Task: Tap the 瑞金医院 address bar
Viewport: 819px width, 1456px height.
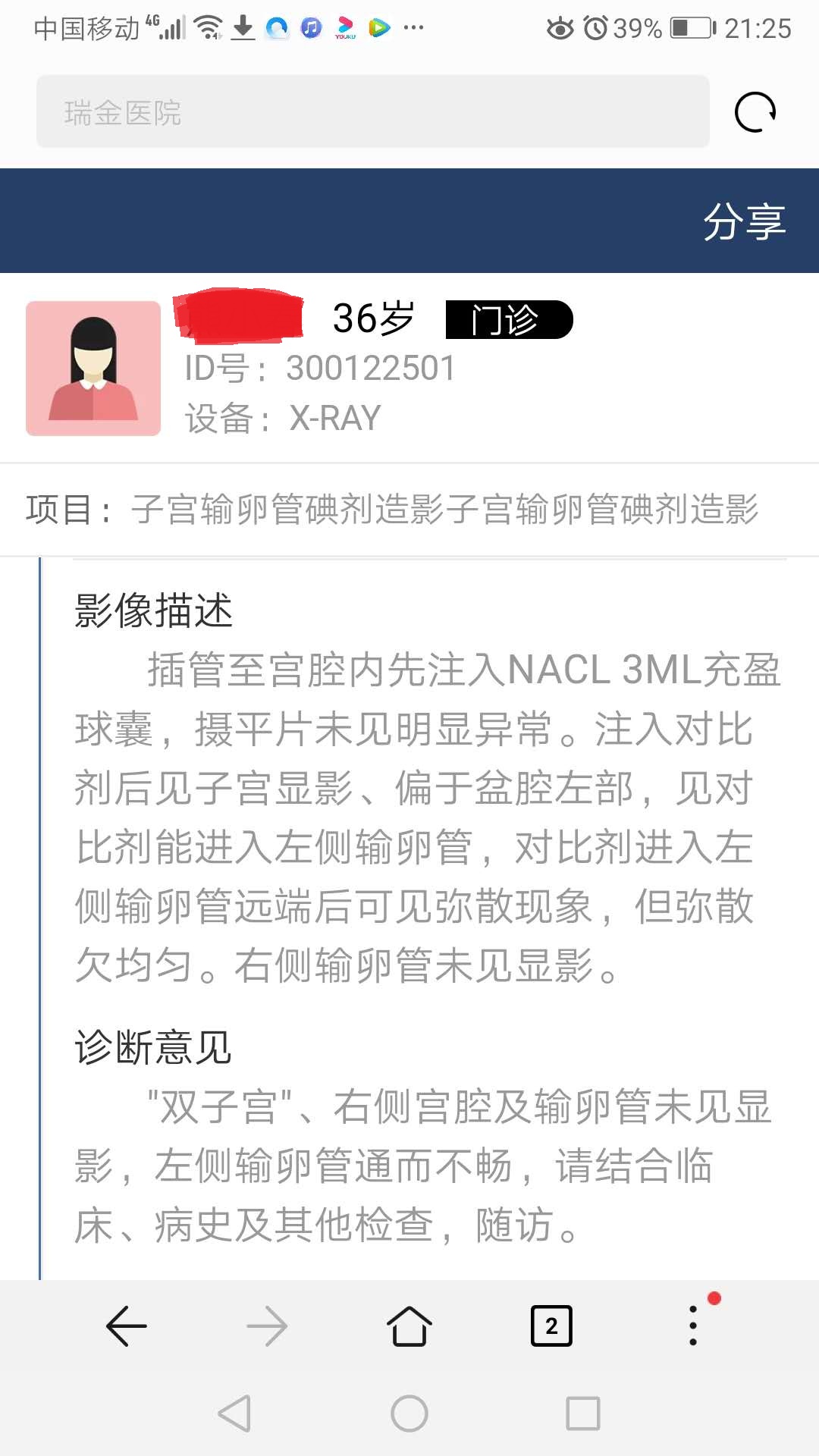Action: (x=372, y=111)
